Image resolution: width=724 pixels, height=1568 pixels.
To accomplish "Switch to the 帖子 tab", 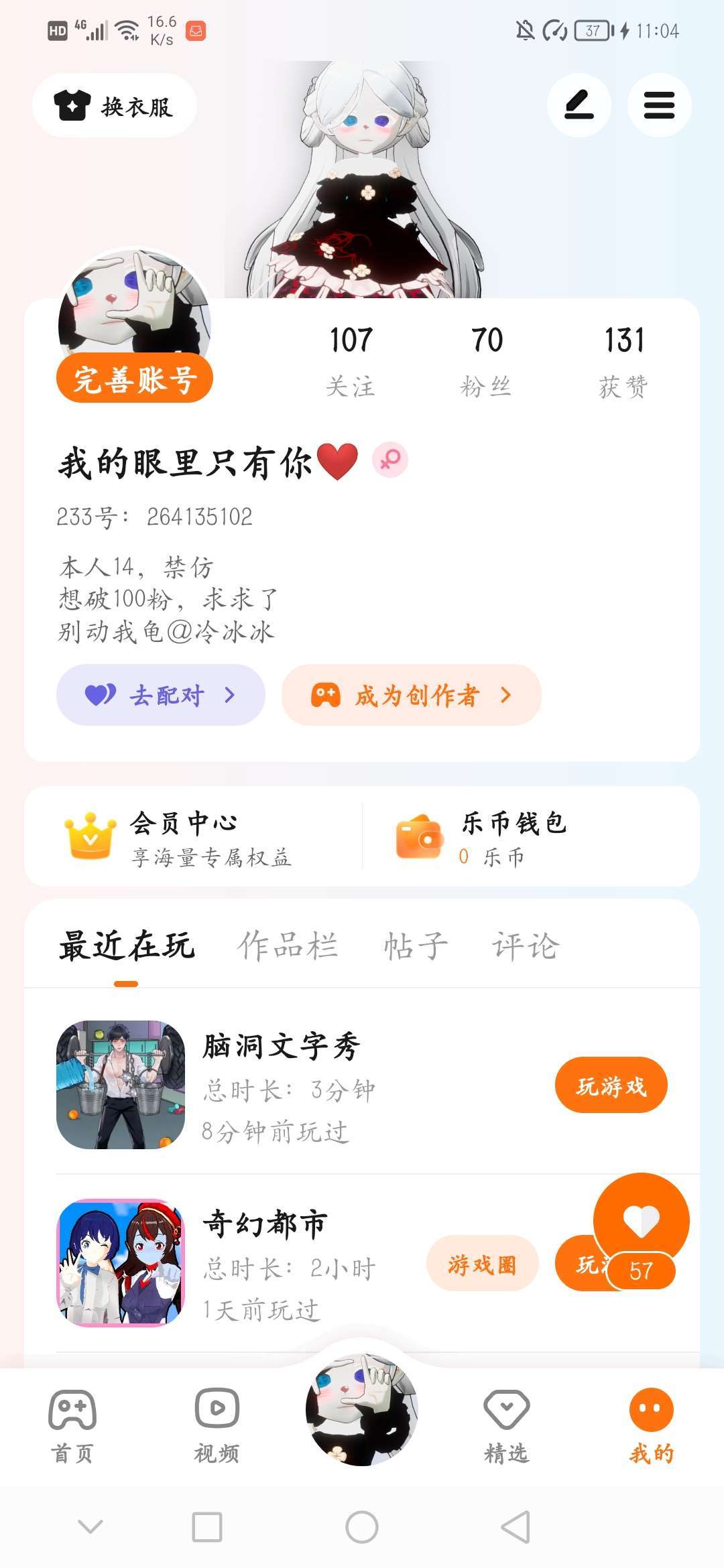I will pyautogui.click(x=416, y=946).
